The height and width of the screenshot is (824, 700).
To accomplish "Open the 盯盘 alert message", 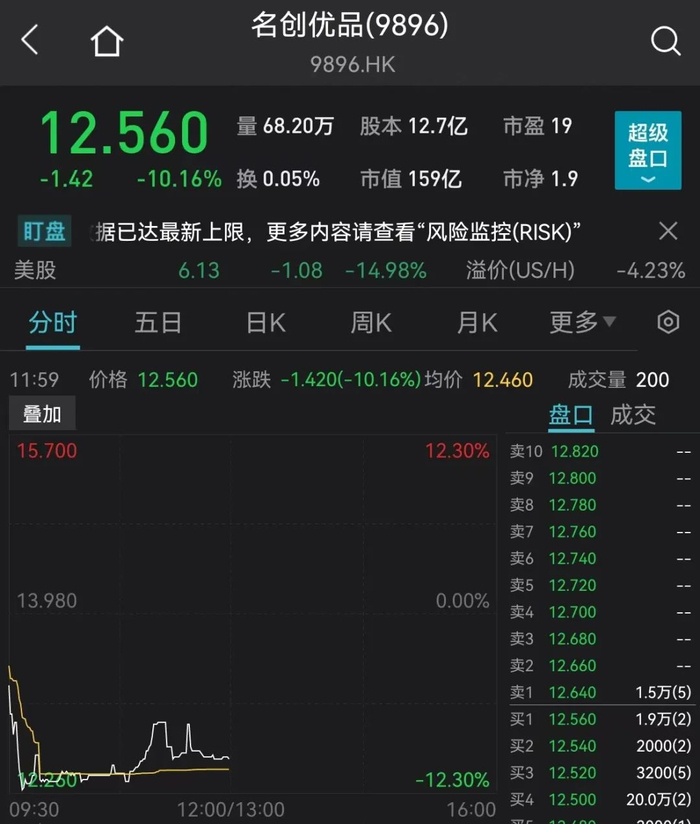I will 337,232.
